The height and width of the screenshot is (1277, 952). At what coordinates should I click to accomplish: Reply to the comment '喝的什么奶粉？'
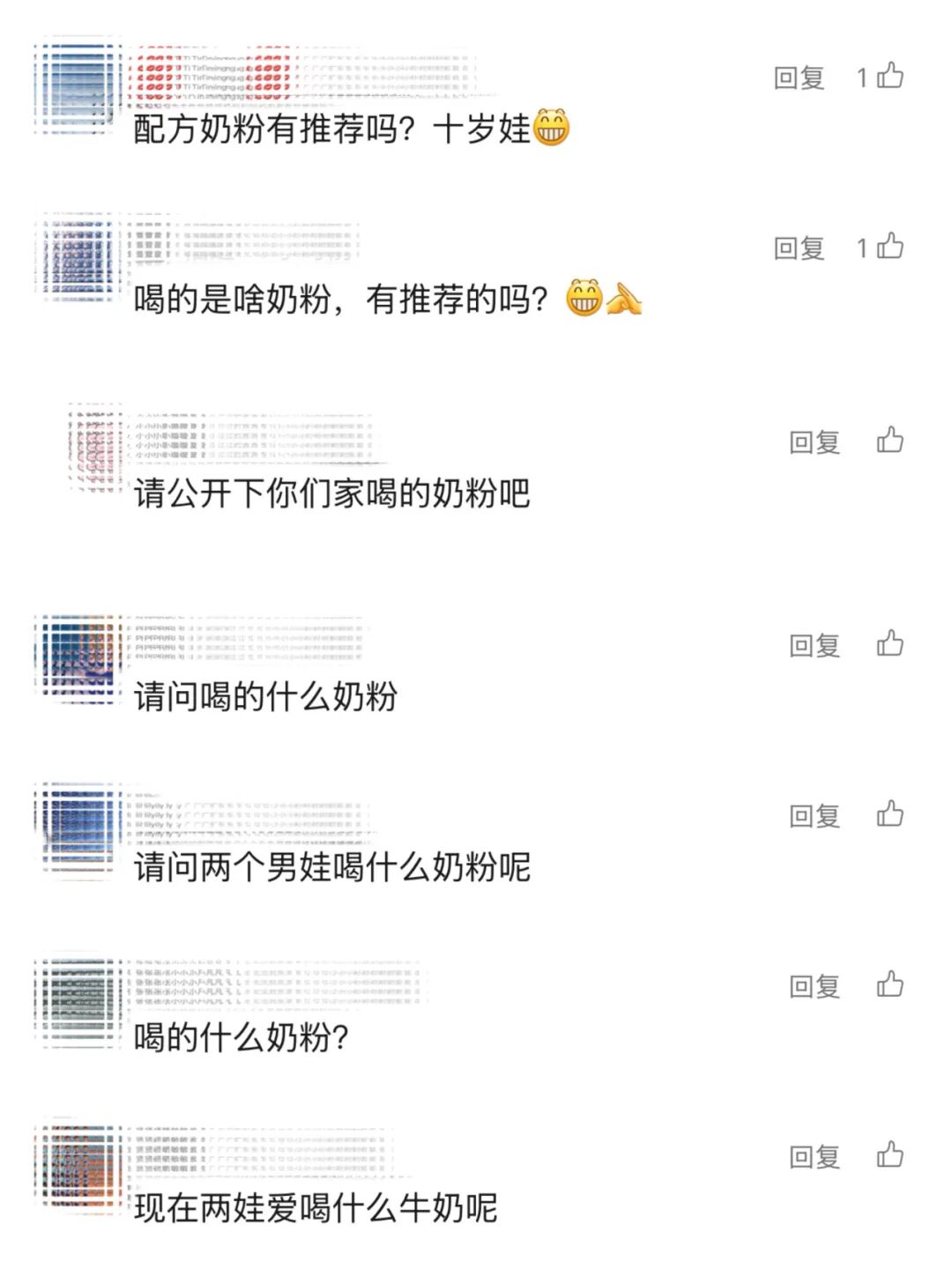point(814,986)
